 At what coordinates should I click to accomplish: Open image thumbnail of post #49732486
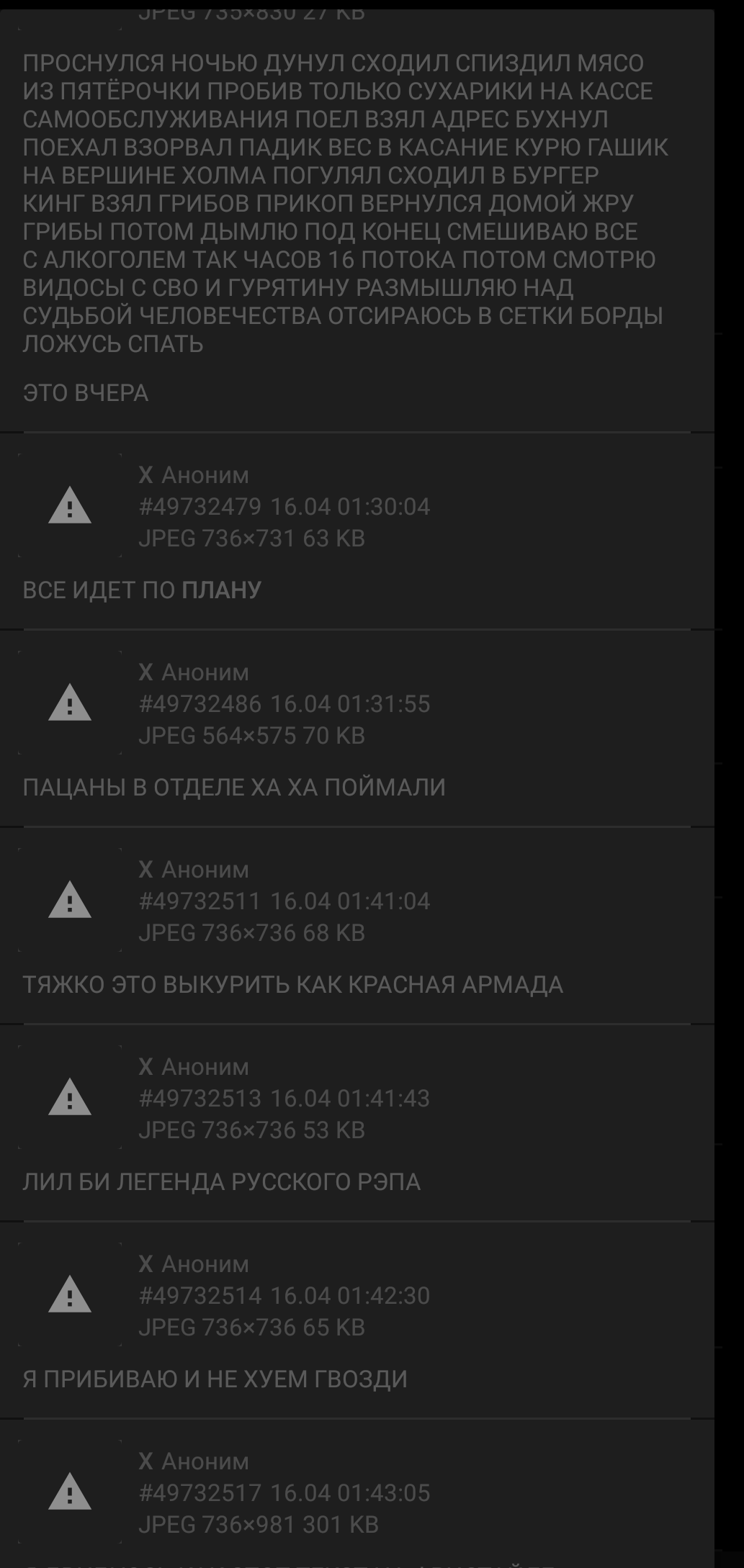tap(70, 703)
